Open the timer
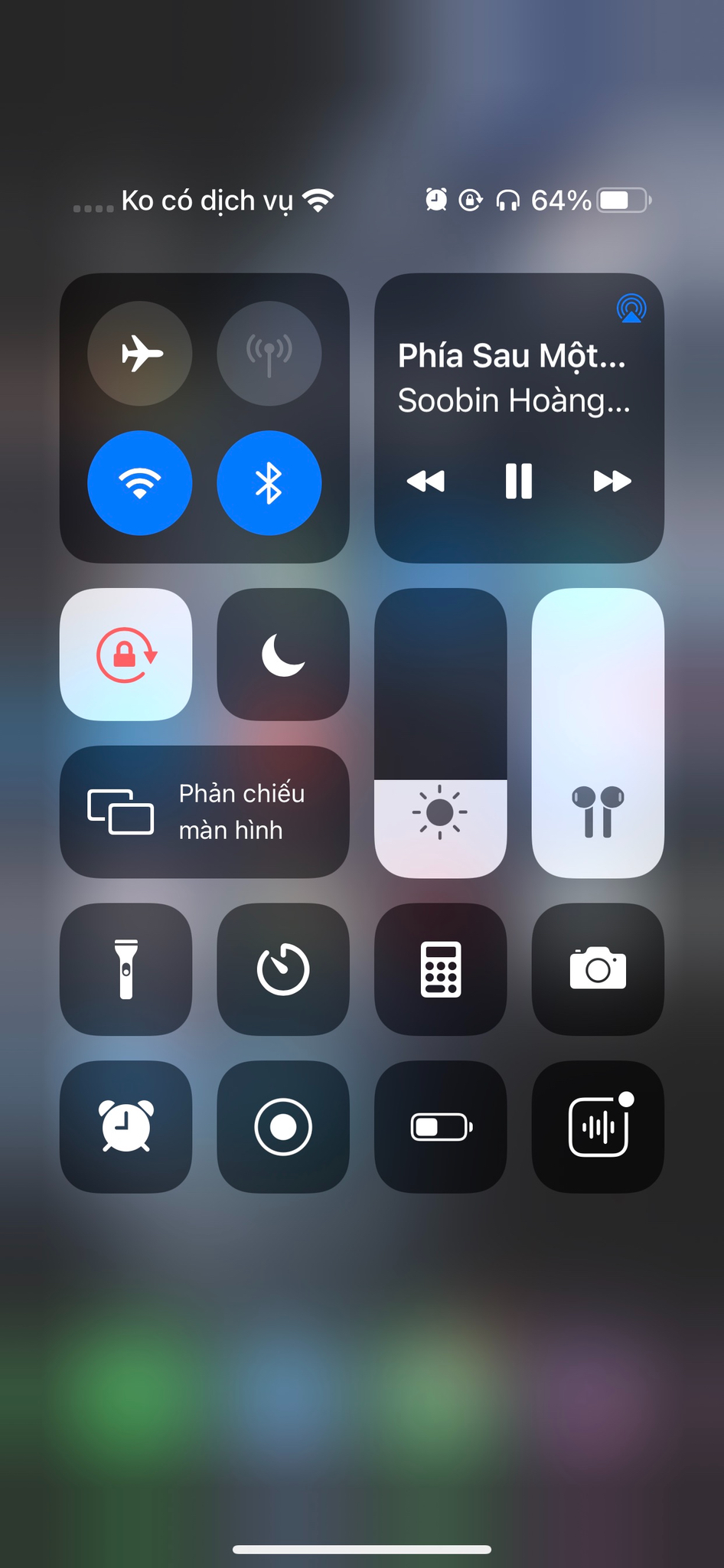Viewport: 724px width, 1568px height. [283, 969]
